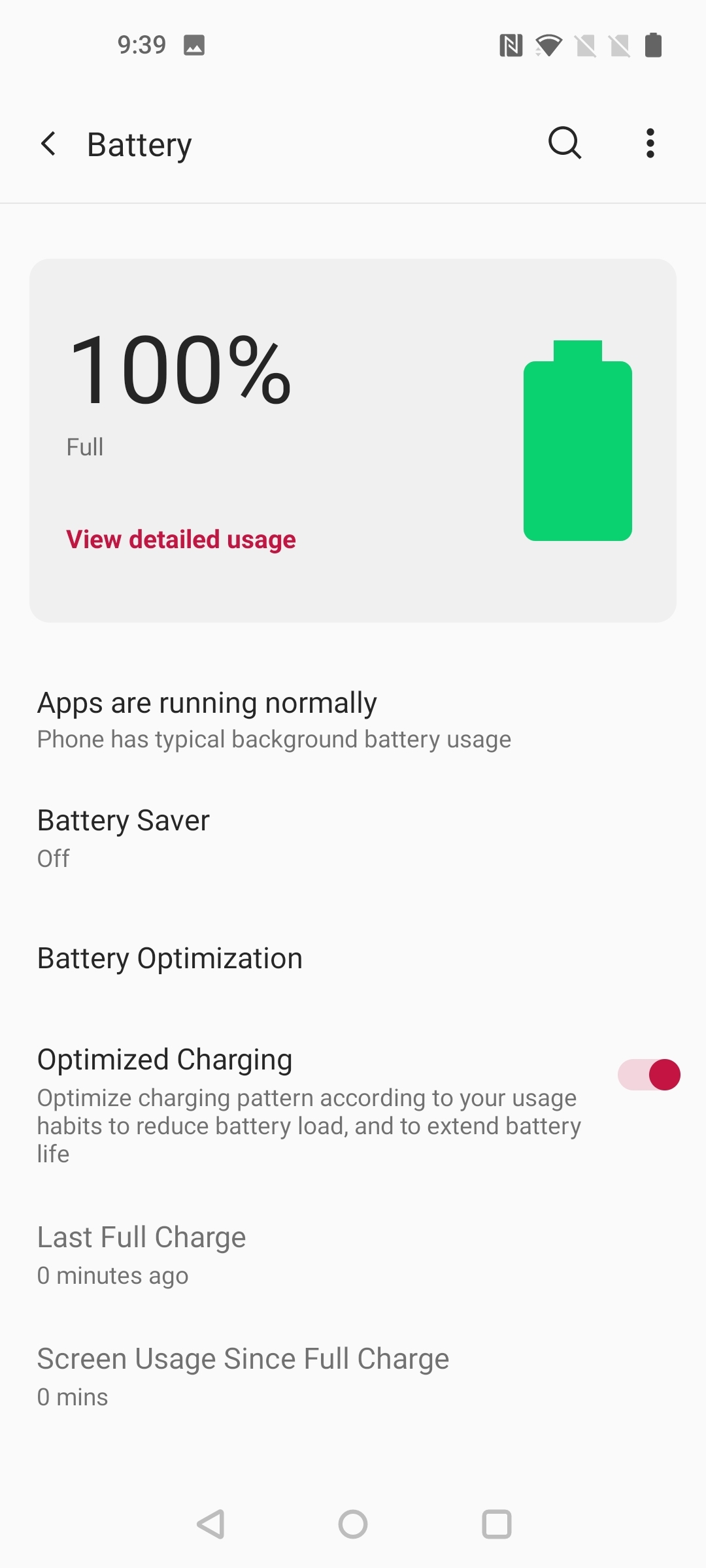Tap the battery icon in status bar
This screenshot has height=1568, width=706.
coord(653,45)
